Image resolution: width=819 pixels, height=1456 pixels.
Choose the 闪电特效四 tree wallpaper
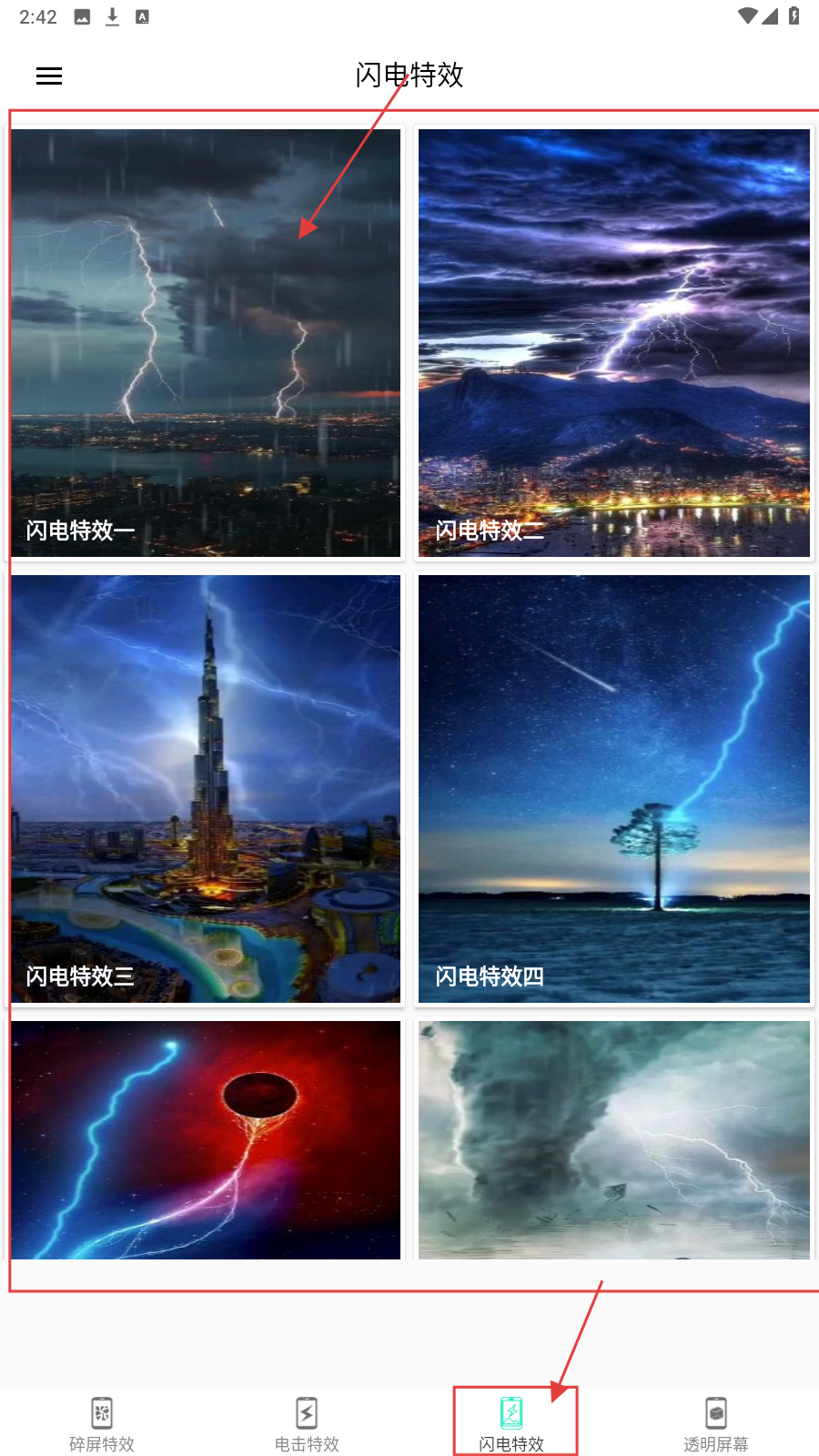(614, 789)
